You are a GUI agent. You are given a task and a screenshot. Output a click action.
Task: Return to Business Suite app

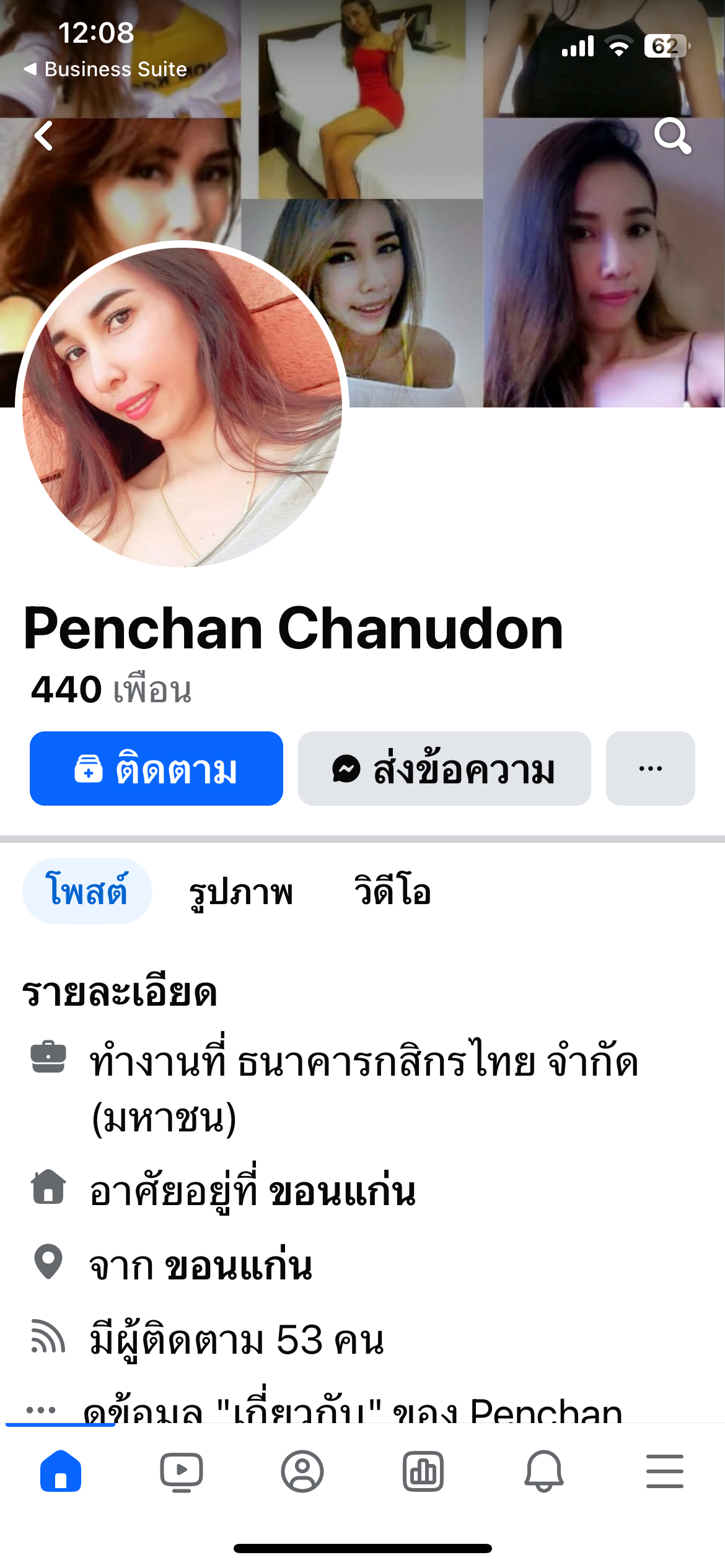click(105, 69)
